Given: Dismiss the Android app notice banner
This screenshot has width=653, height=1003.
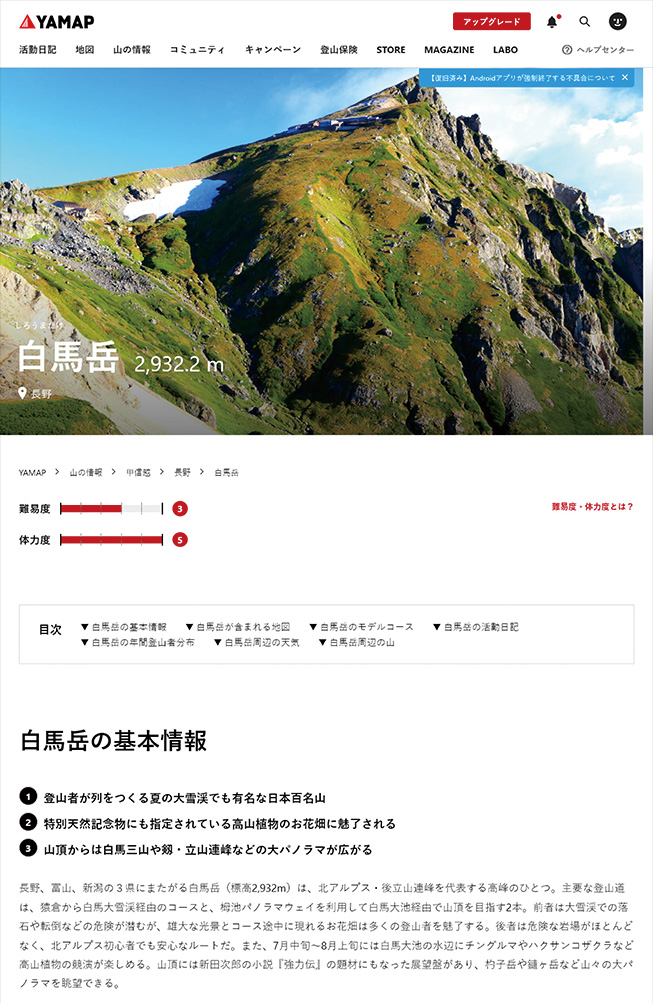Looking at the screenshot, I should pyautogui.click(x=625, y=77).
